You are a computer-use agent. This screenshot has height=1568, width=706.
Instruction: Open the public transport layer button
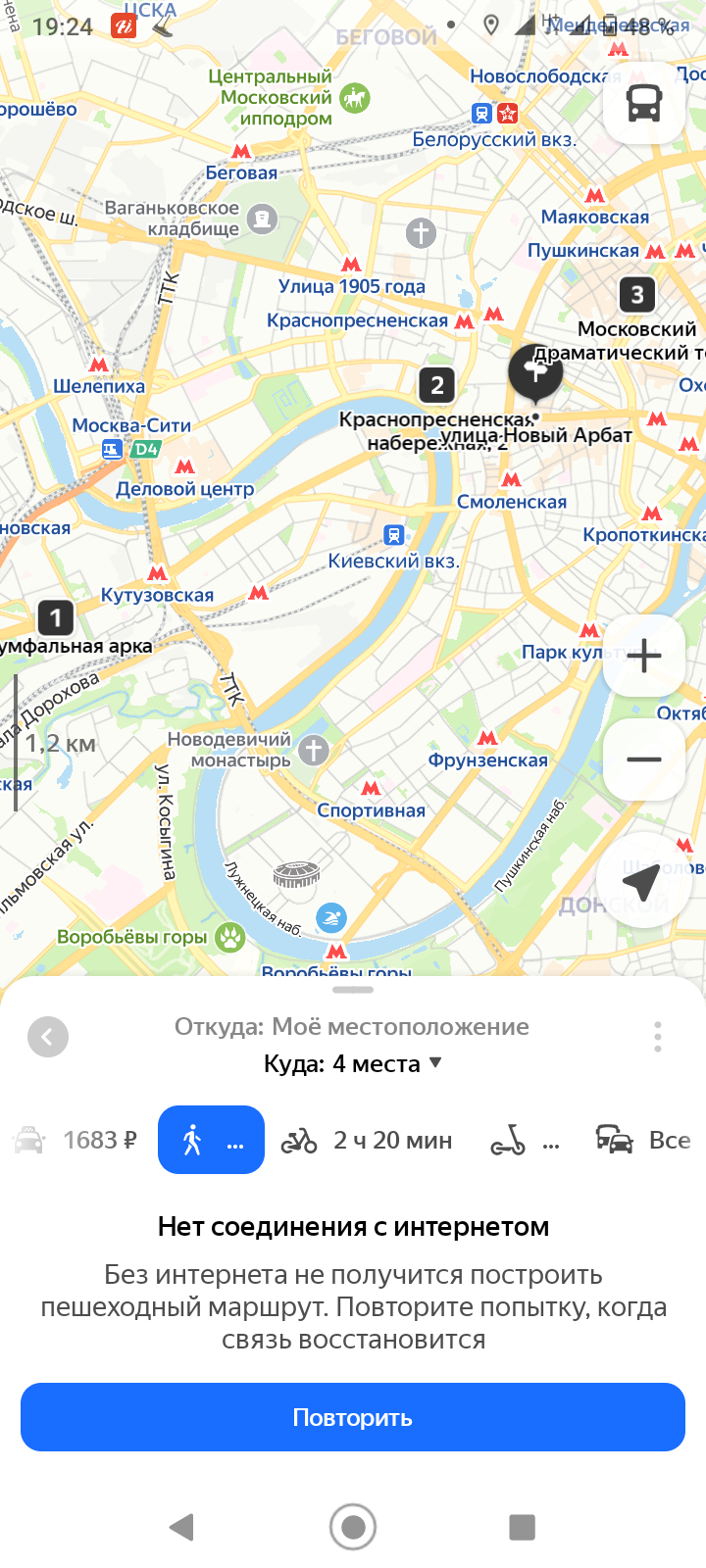click(x=643, y=102)
